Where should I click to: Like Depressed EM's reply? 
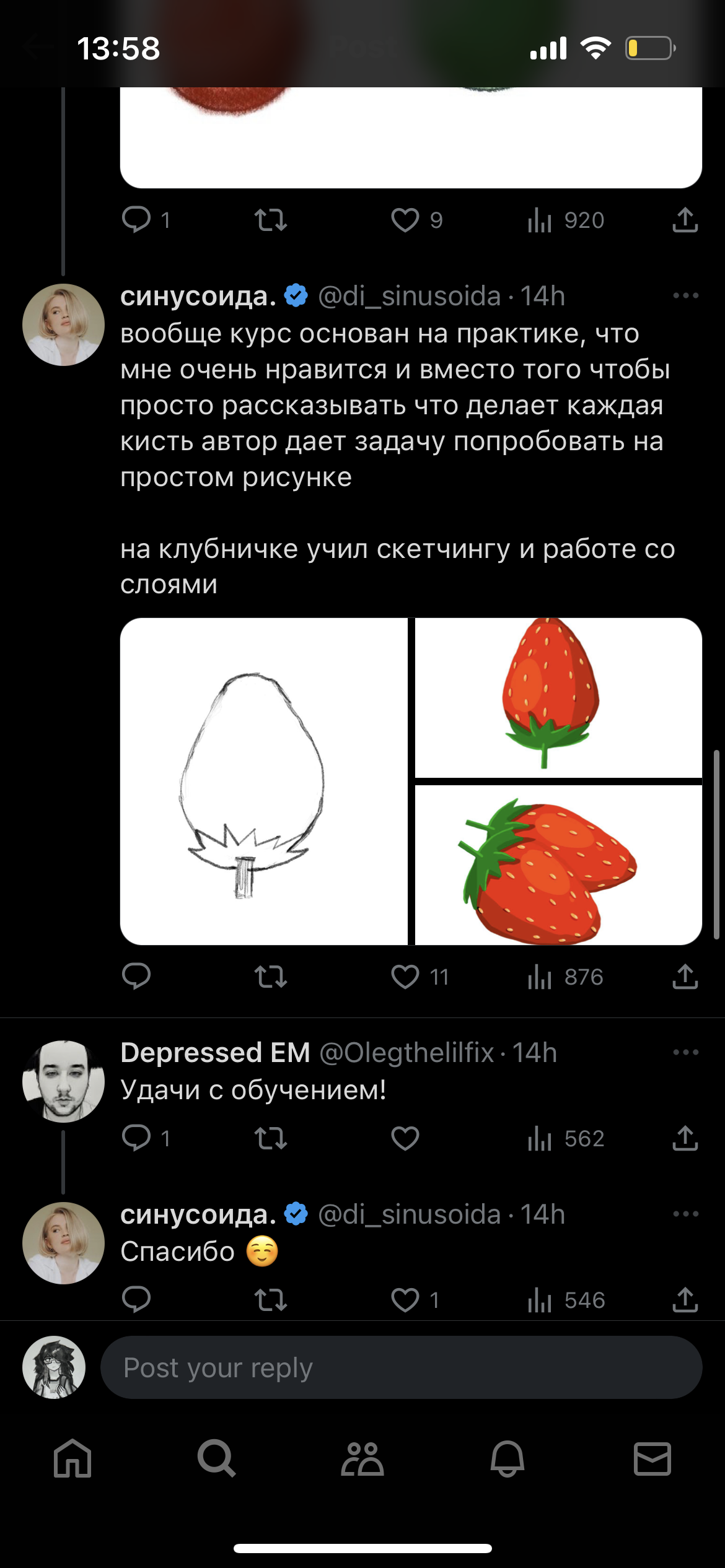(x=405, y=1138)
